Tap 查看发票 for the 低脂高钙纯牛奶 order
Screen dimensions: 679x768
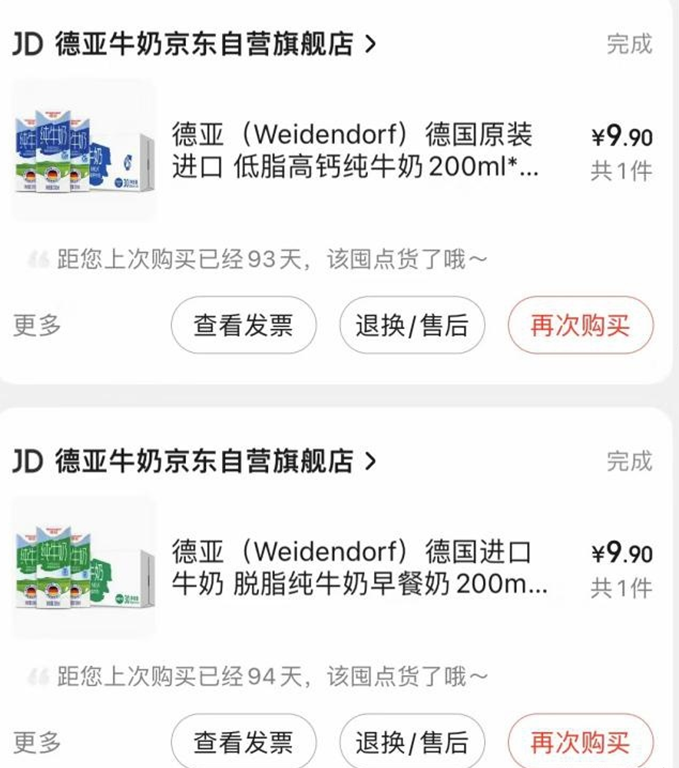coord(243,326)
